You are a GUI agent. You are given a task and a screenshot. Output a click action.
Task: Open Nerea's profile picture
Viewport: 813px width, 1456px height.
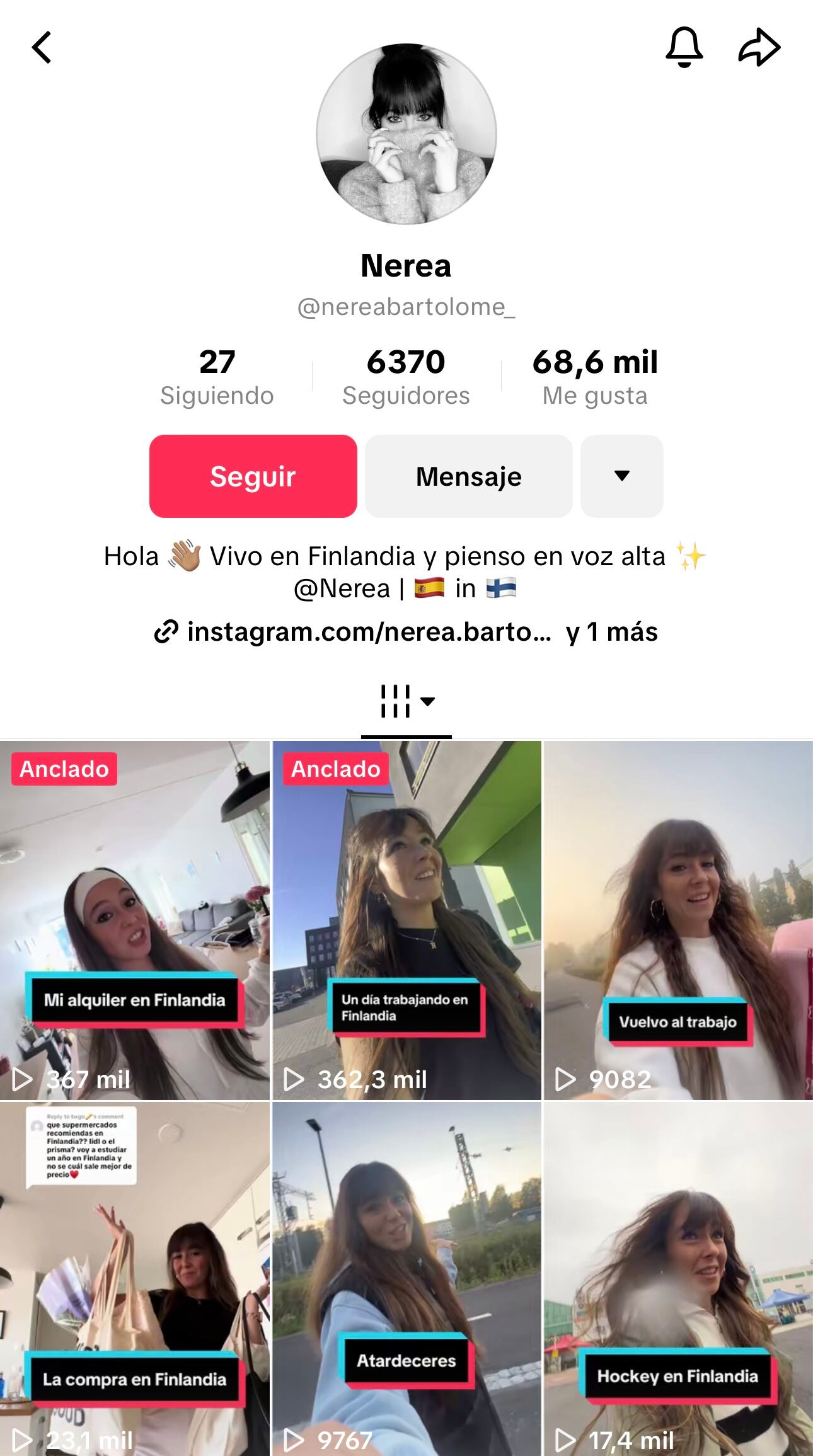coord(407,134)
